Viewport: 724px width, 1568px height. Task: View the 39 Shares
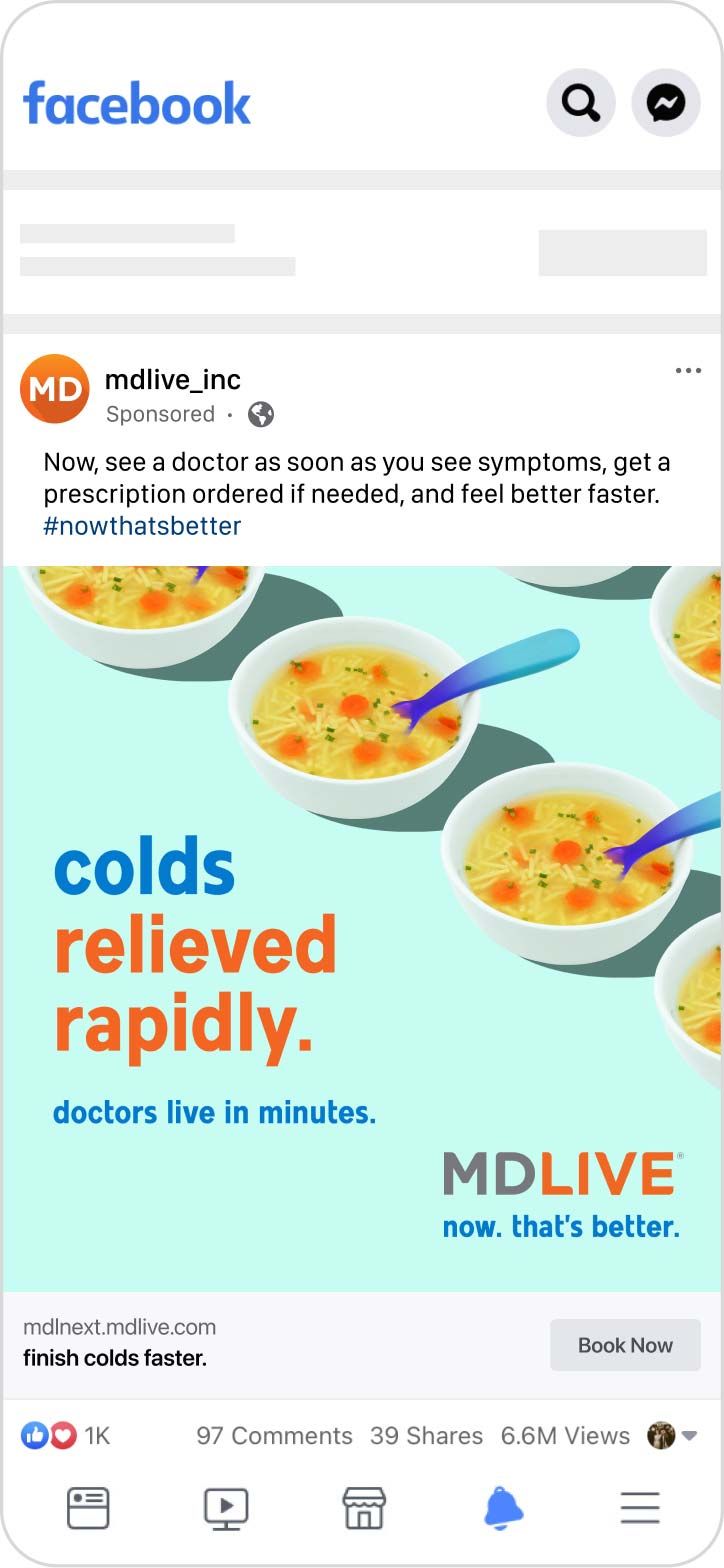point(426,1436)
